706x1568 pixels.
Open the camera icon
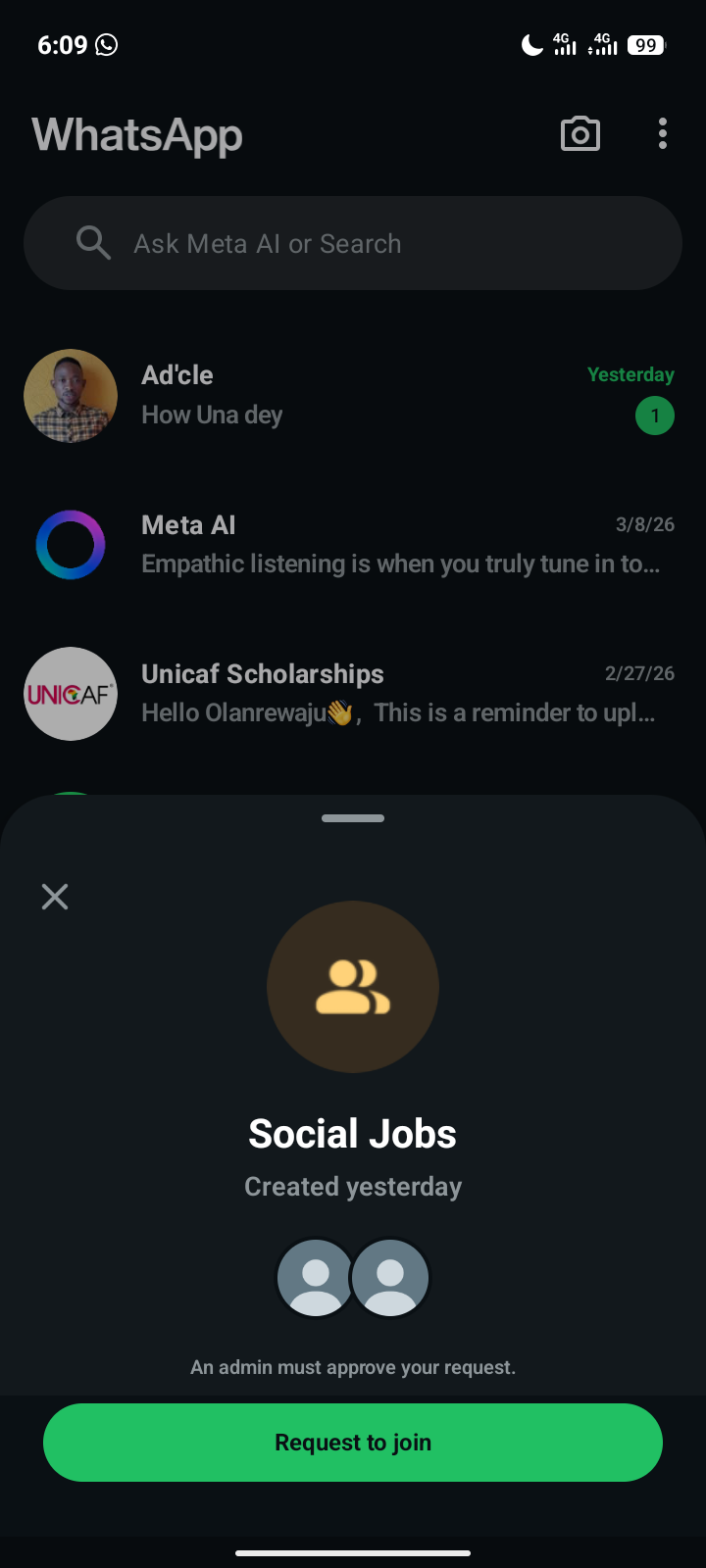580,134
